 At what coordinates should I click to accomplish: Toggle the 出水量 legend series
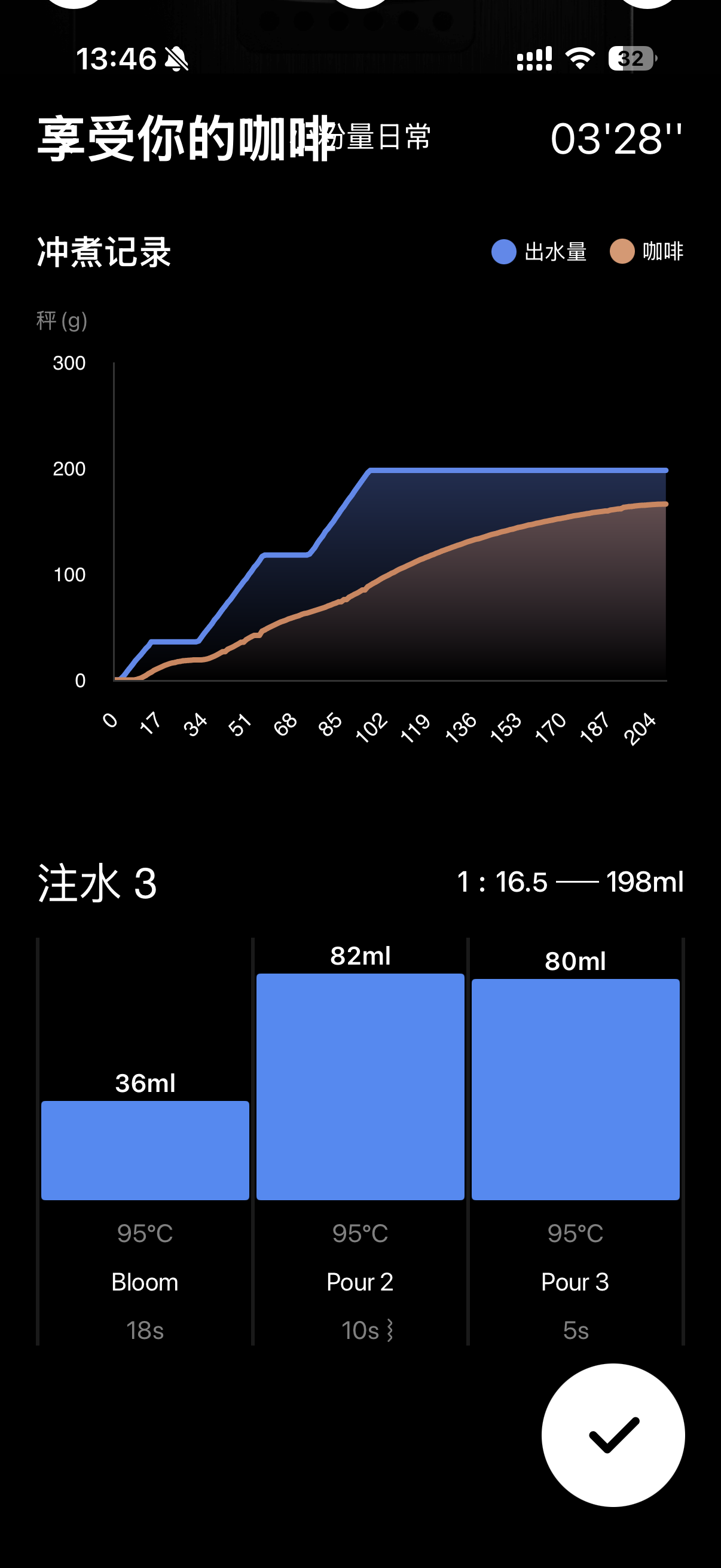coord(539,251)
